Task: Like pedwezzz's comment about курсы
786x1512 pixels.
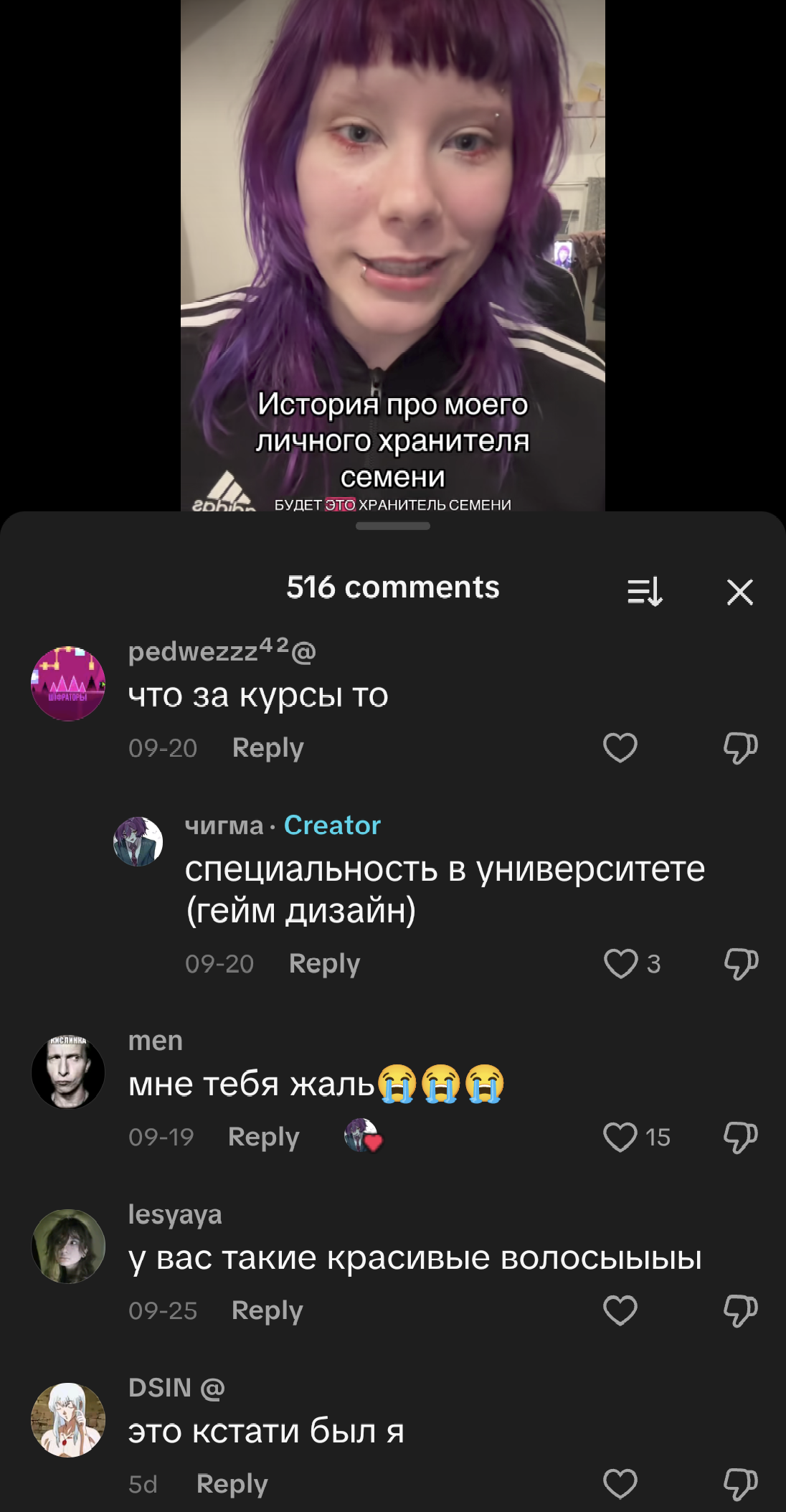Action: click(x=620, y=748)
